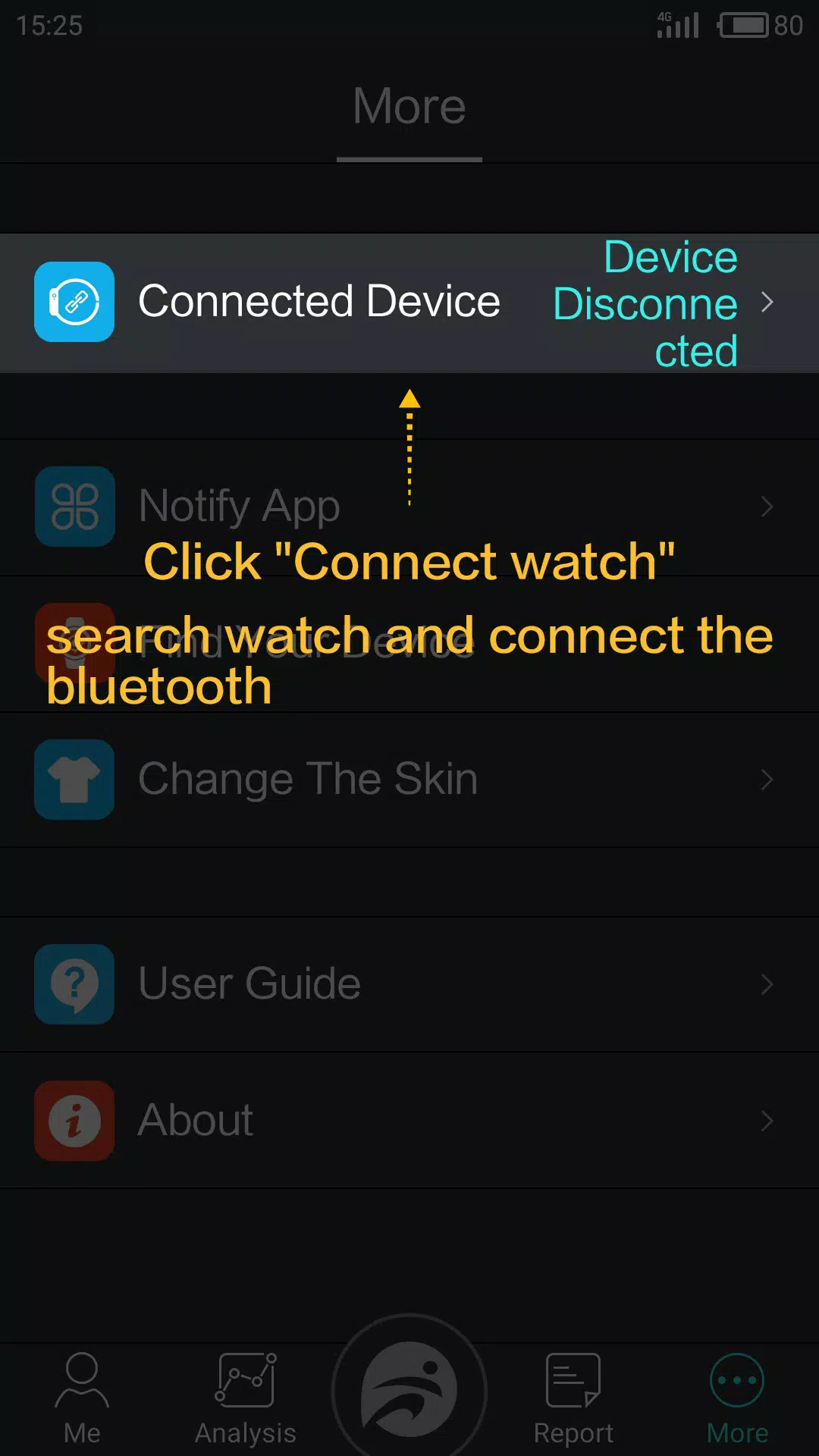Screen dimensions: 819x1456
Task: Open Find Your Device
Action: click(x=409, y=643)
